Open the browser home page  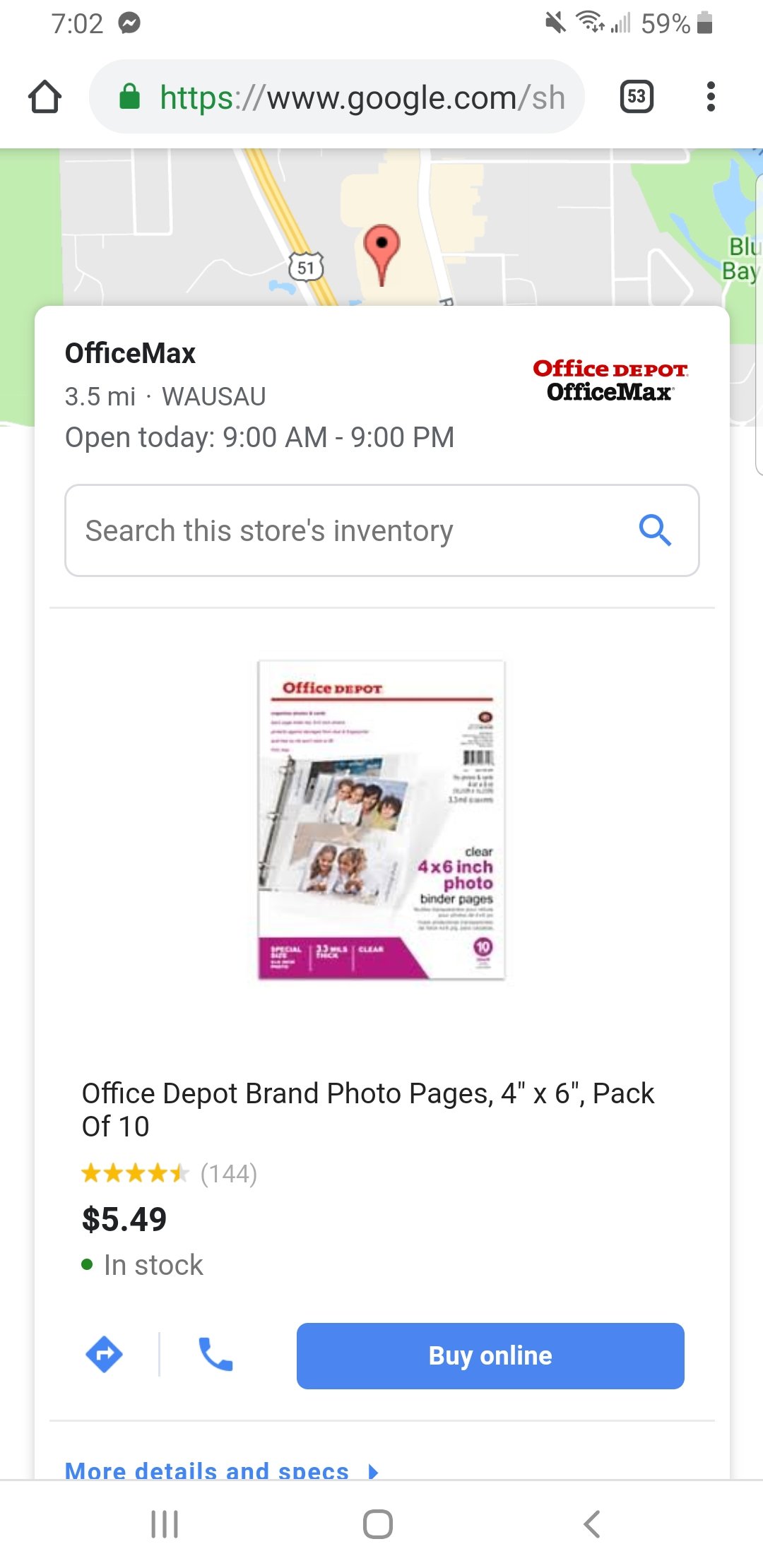point(45,97)
